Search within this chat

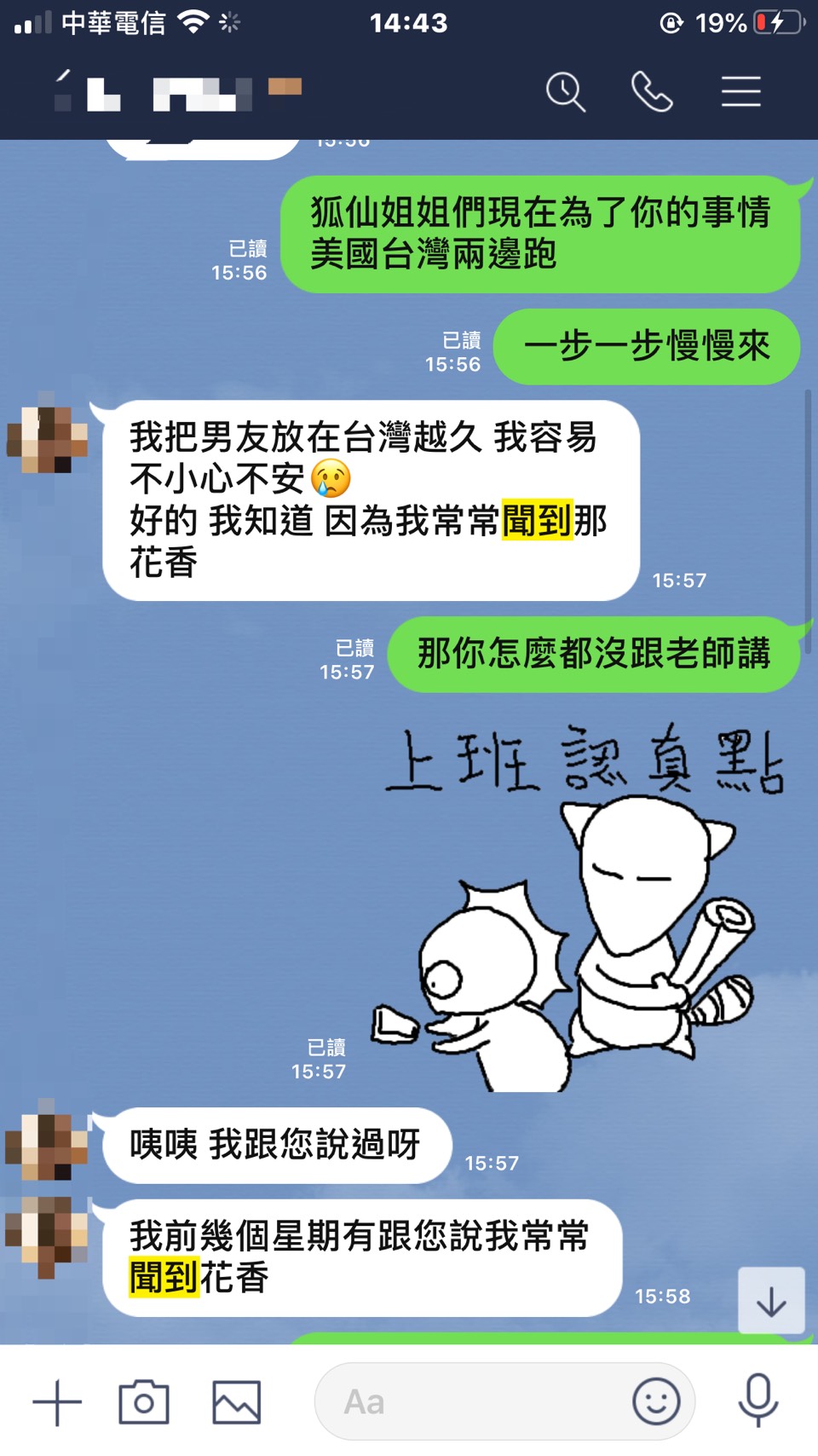566,91
